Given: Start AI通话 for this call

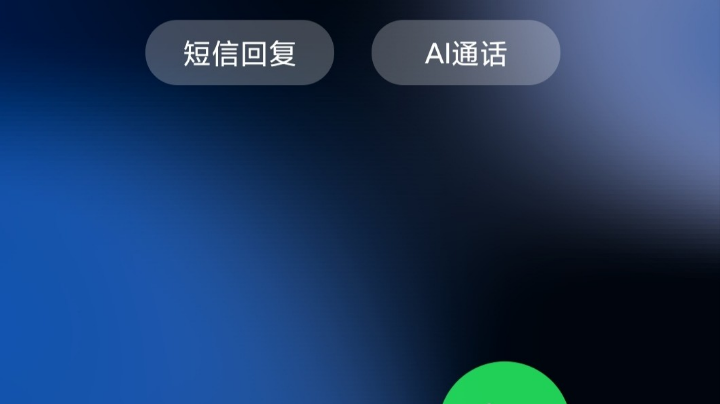Looking at the screenshot, I should (x=466, y=53).
